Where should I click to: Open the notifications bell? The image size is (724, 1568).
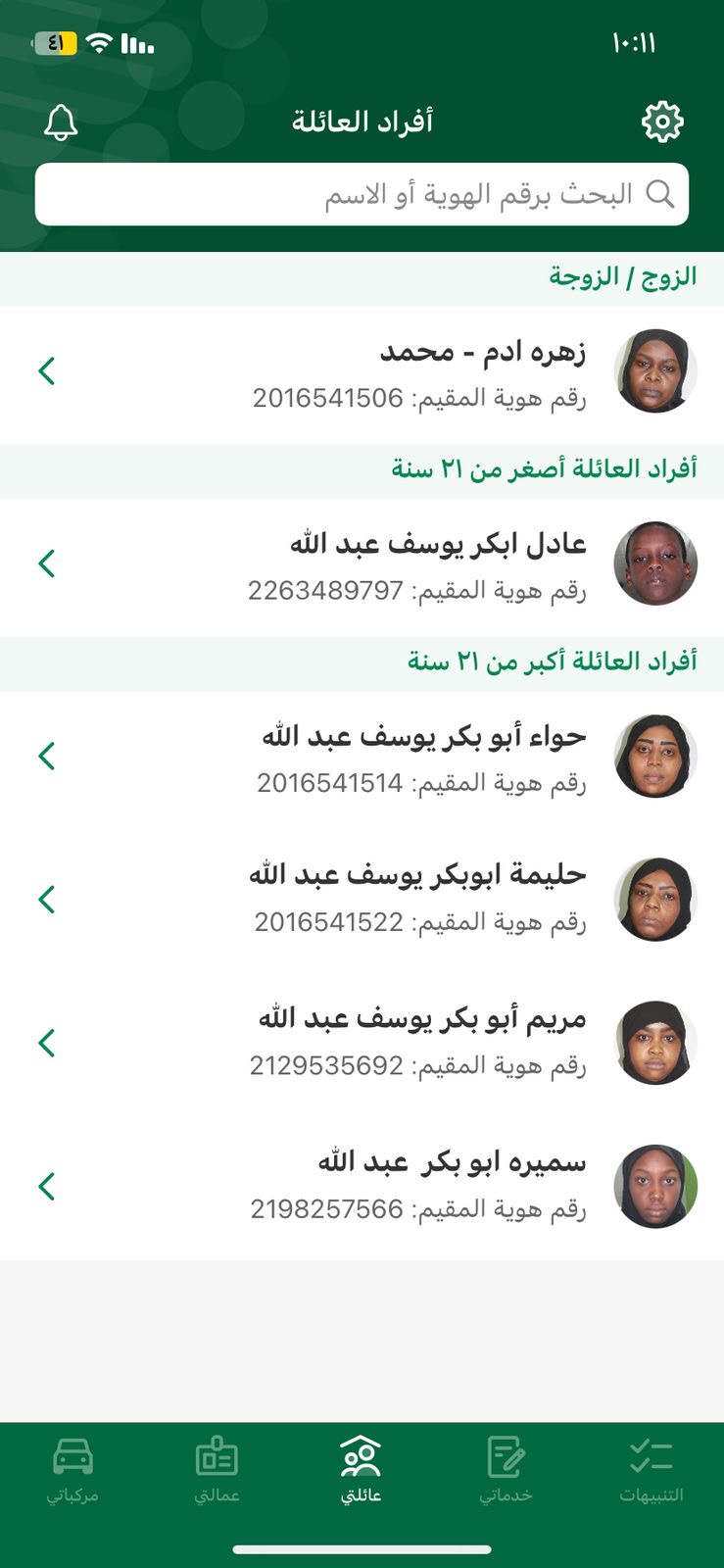[x=61, y=122]
